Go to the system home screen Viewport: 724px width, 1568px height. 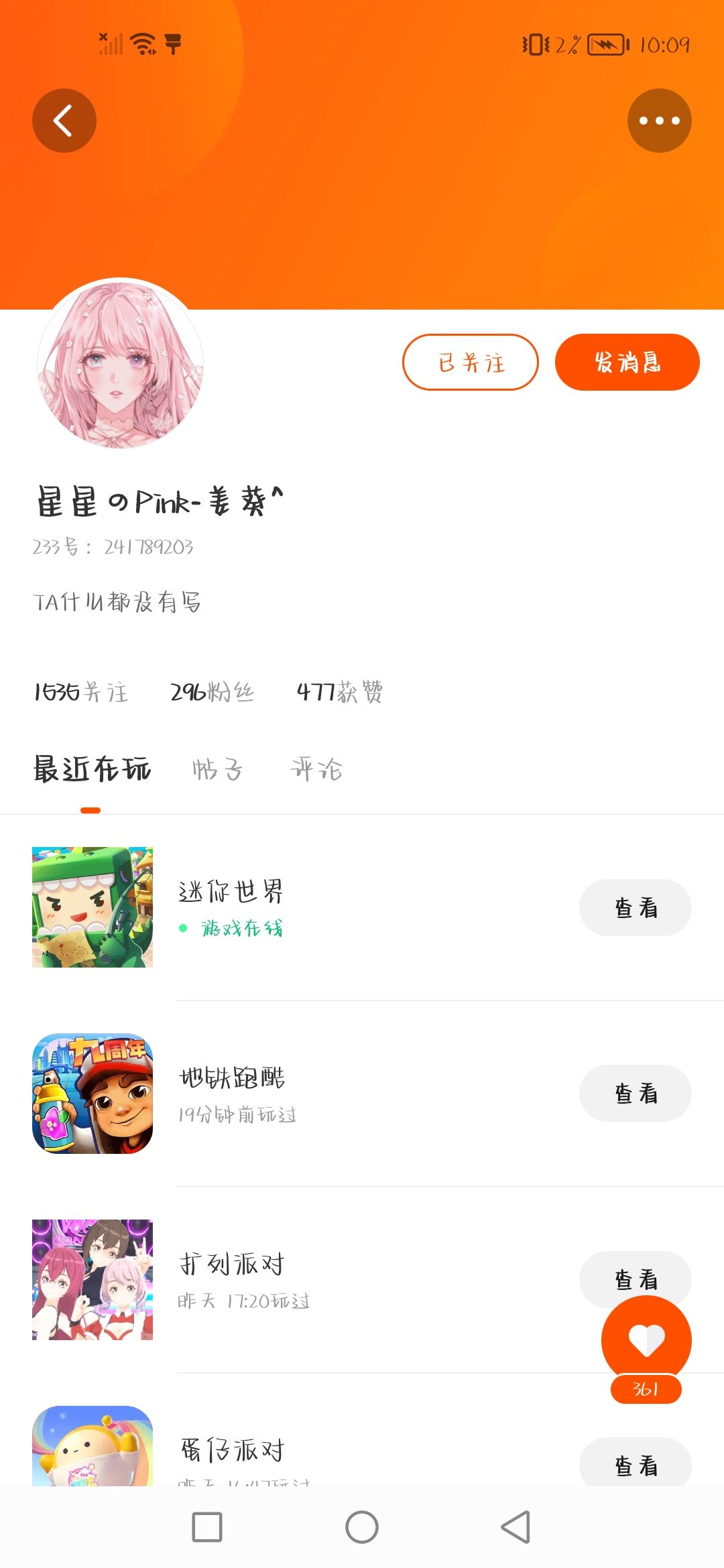[x=362, y=1528]
